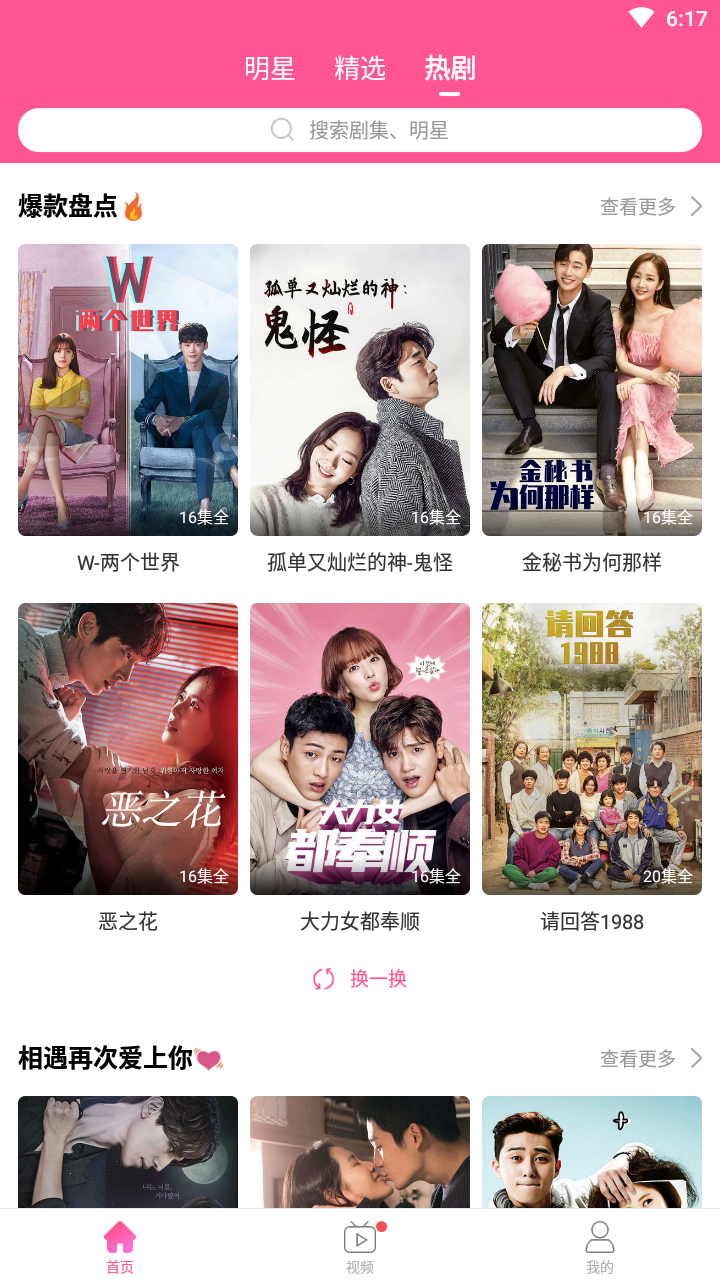Image resolution: width=720 pixels, height=1280 pixels.
Task: Open the W-两个世界 drama poster
Action: (x=127, y=390)
